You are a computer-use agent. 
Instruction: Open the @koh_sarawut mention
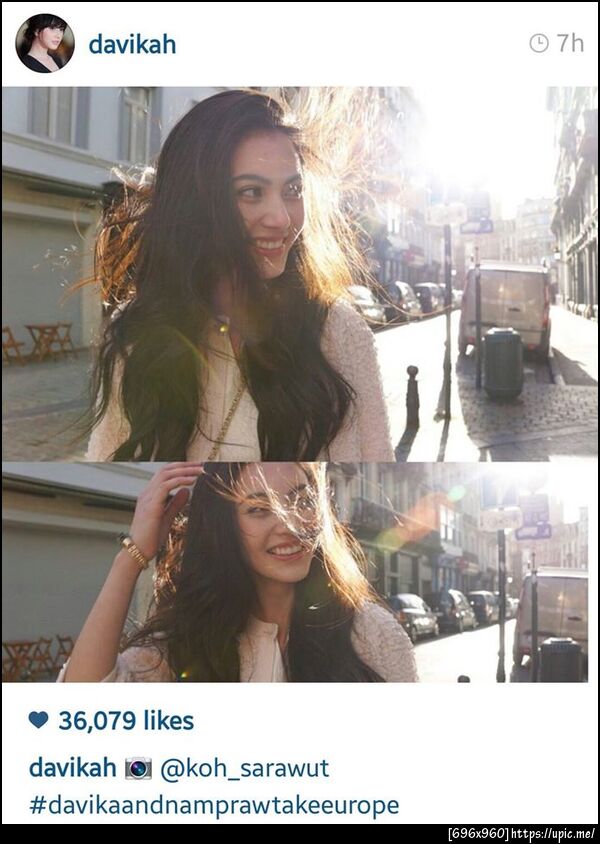pyautogui.click(x=244, y=768)
